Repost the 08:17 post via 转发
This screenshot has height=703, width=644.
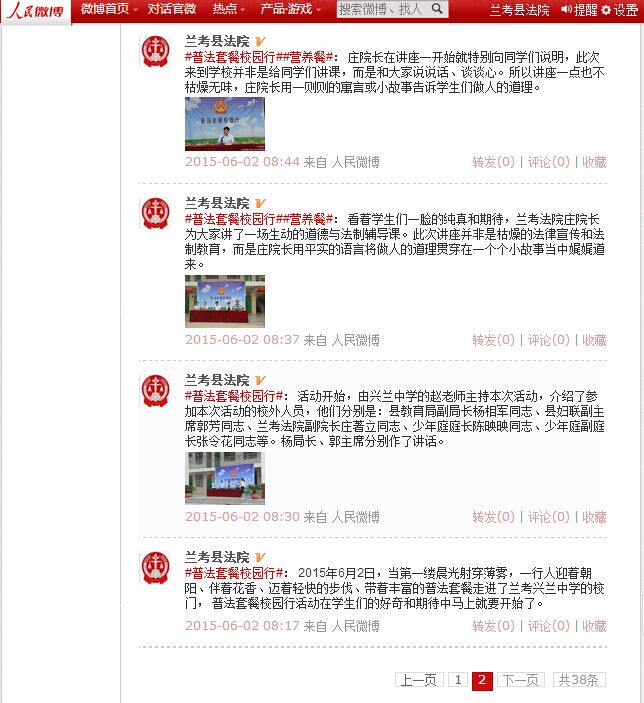coord(493,626)
